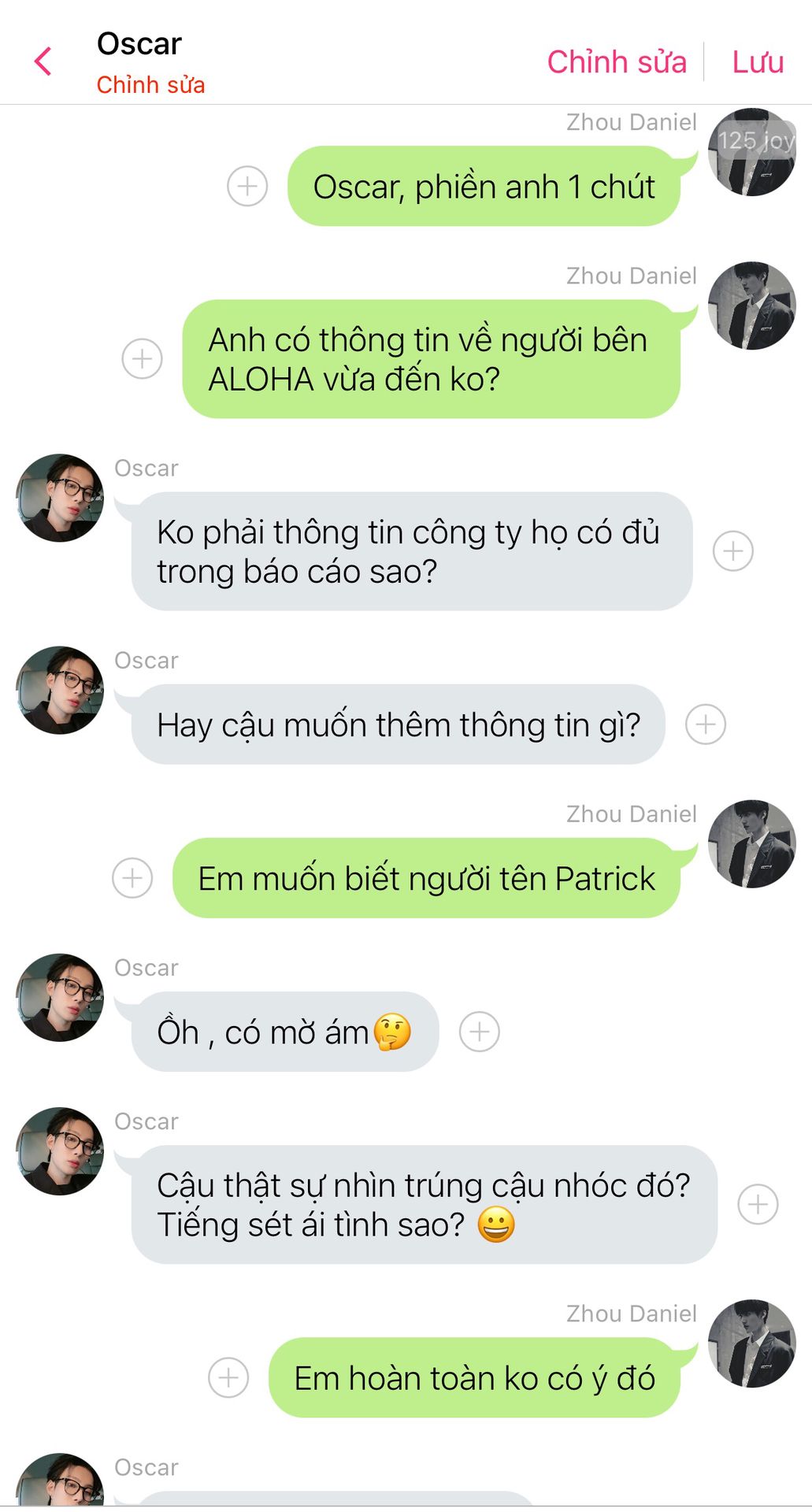Tap plus beside 'Em muốn biết người tên Patrick'
Viewport: 812px width, 1512px height.
point(132,877)
